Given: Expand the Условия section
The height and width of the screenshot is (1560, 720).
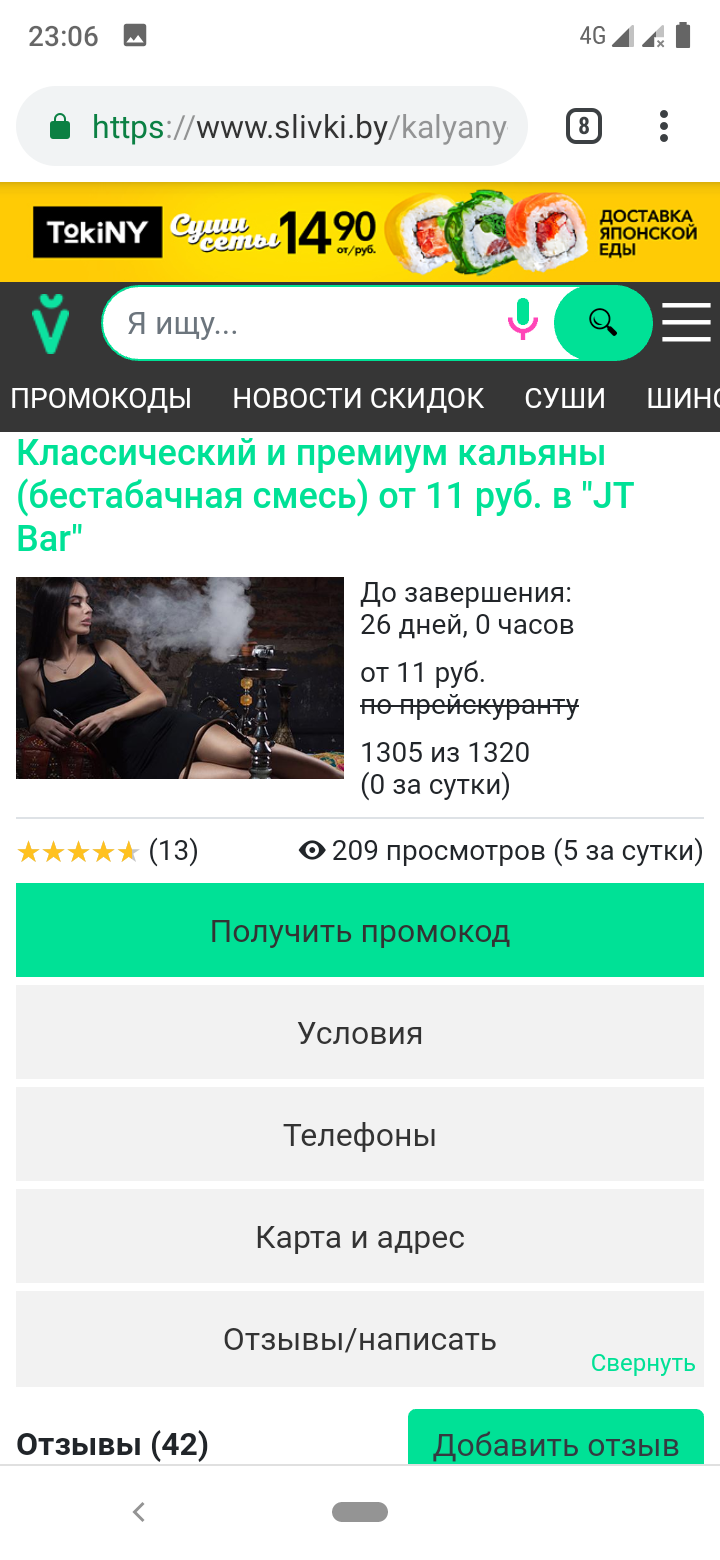Looking at the screenshot, I should pyautogui.click(x=360, y=1033).
